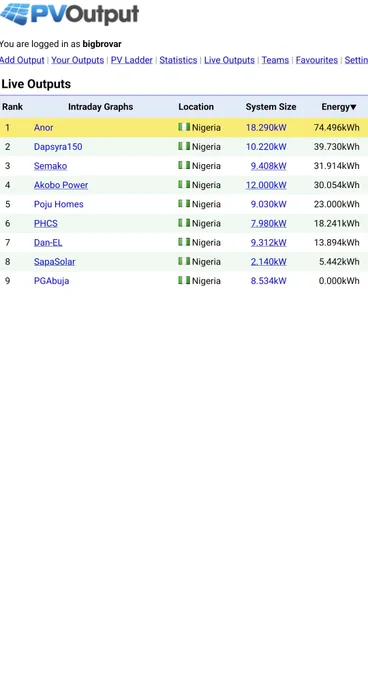368x680 pixels.
Task: Open the PGAbuja system
Action: [x=52, y=281]
